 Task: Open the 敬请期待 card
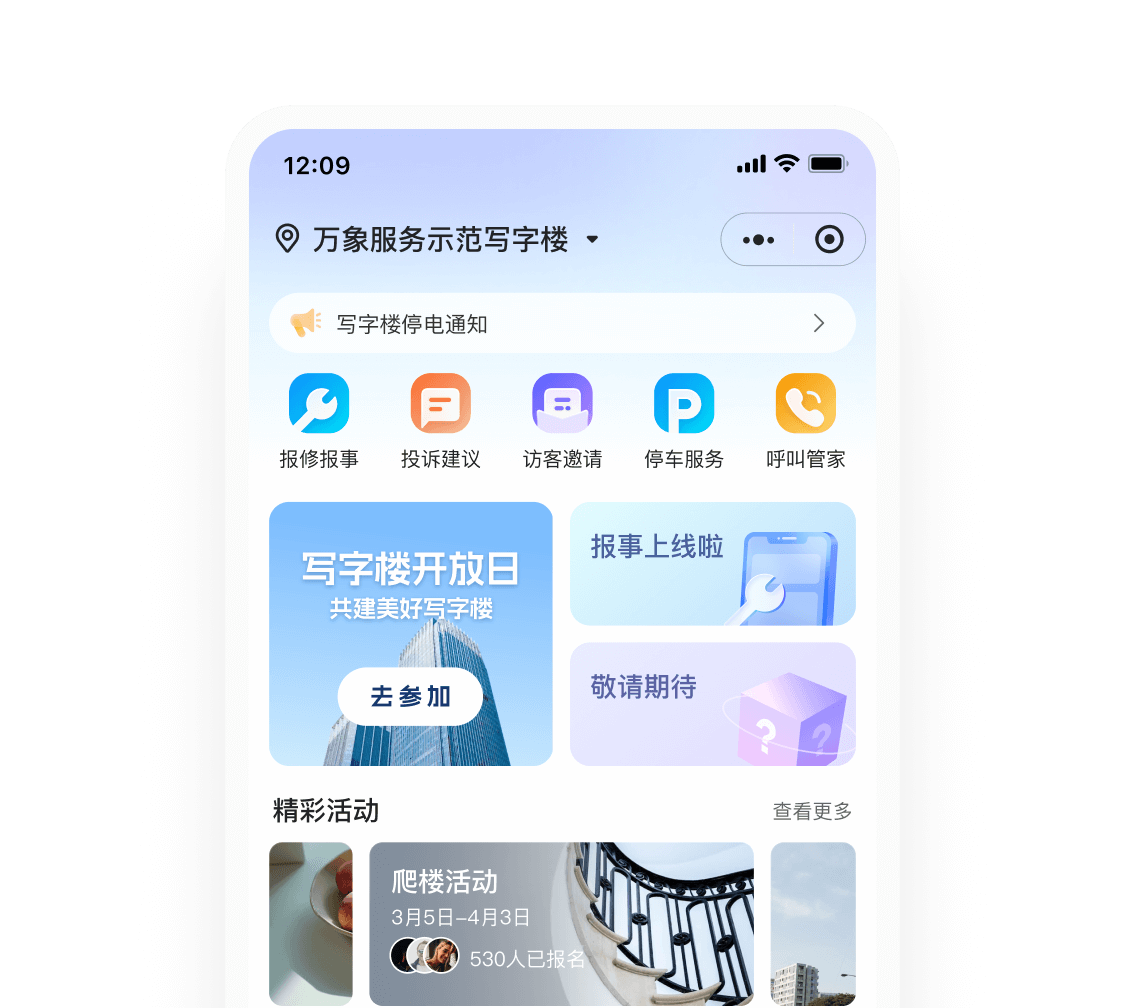pyautogui.click(x=712, y=704)
